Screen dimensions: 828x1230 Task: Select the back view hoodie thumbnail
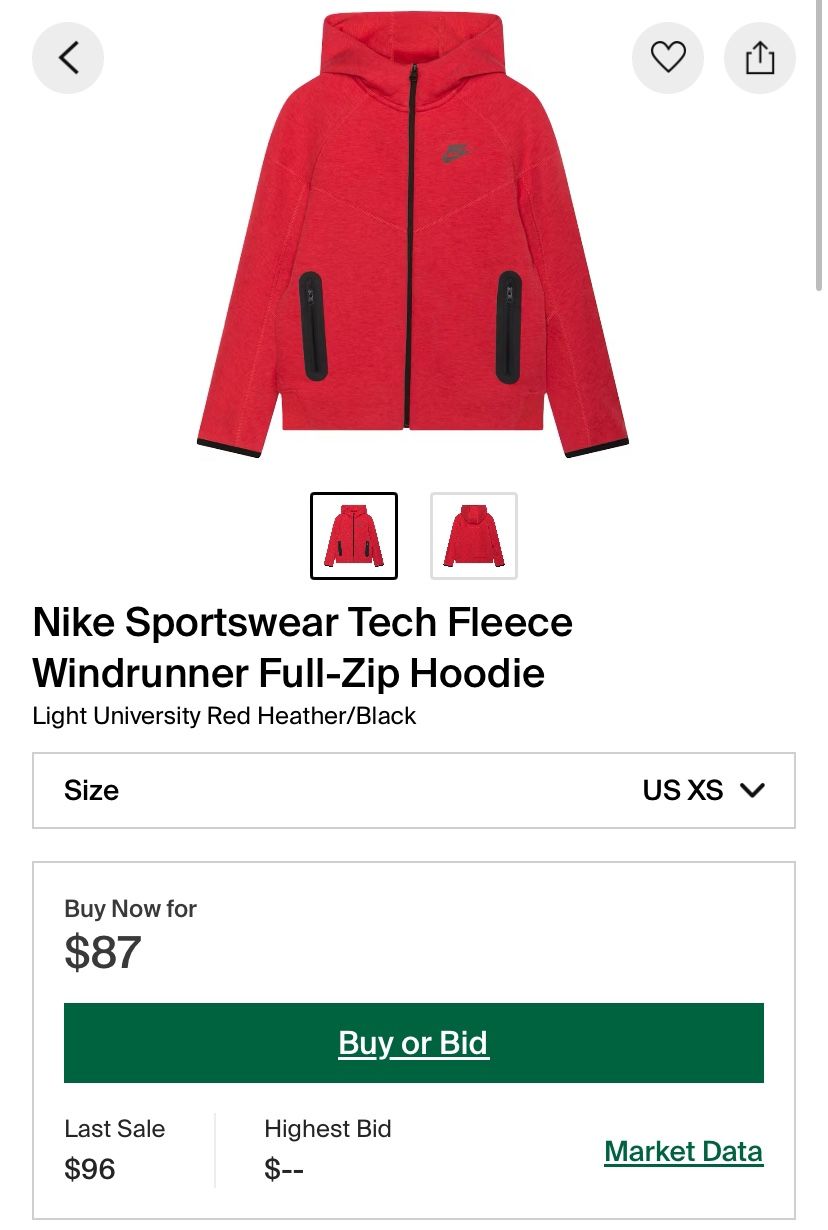click(x=474, y=536)
